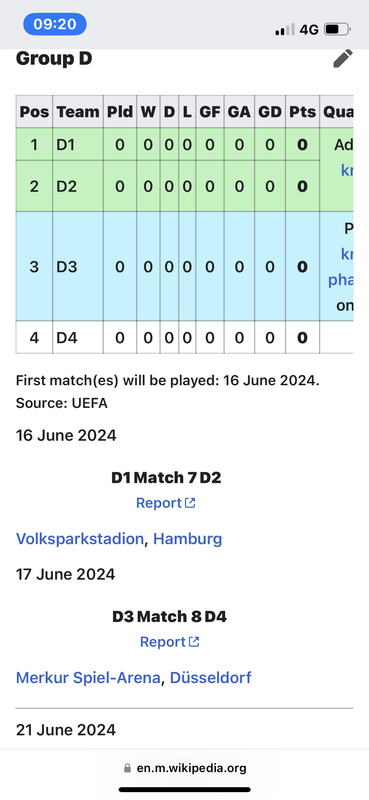Viewport: 369px width, 800px height.
Task: Open the Merkur Spiel-Arena link
Action: pyautogui.click(x=88, y=678)
